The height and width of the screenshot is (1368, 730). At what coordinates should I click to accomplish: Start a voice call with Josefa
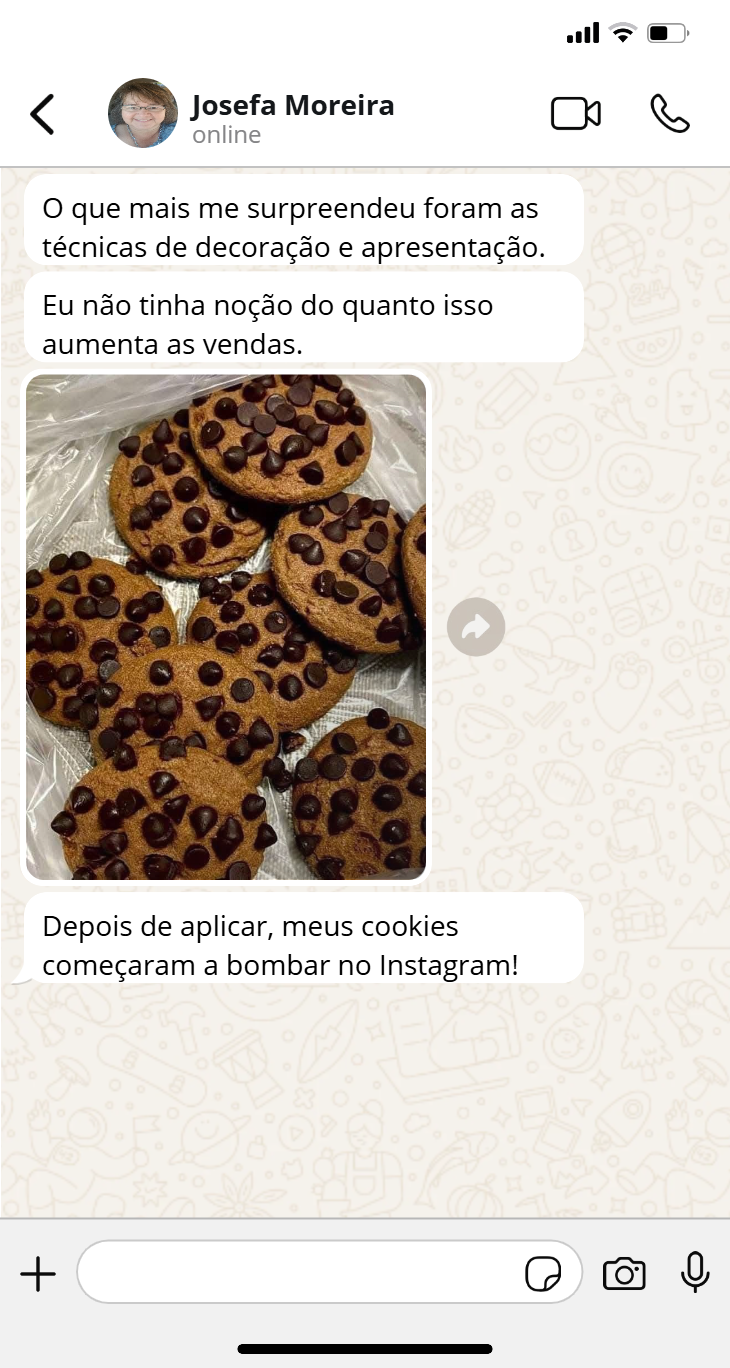670,114
